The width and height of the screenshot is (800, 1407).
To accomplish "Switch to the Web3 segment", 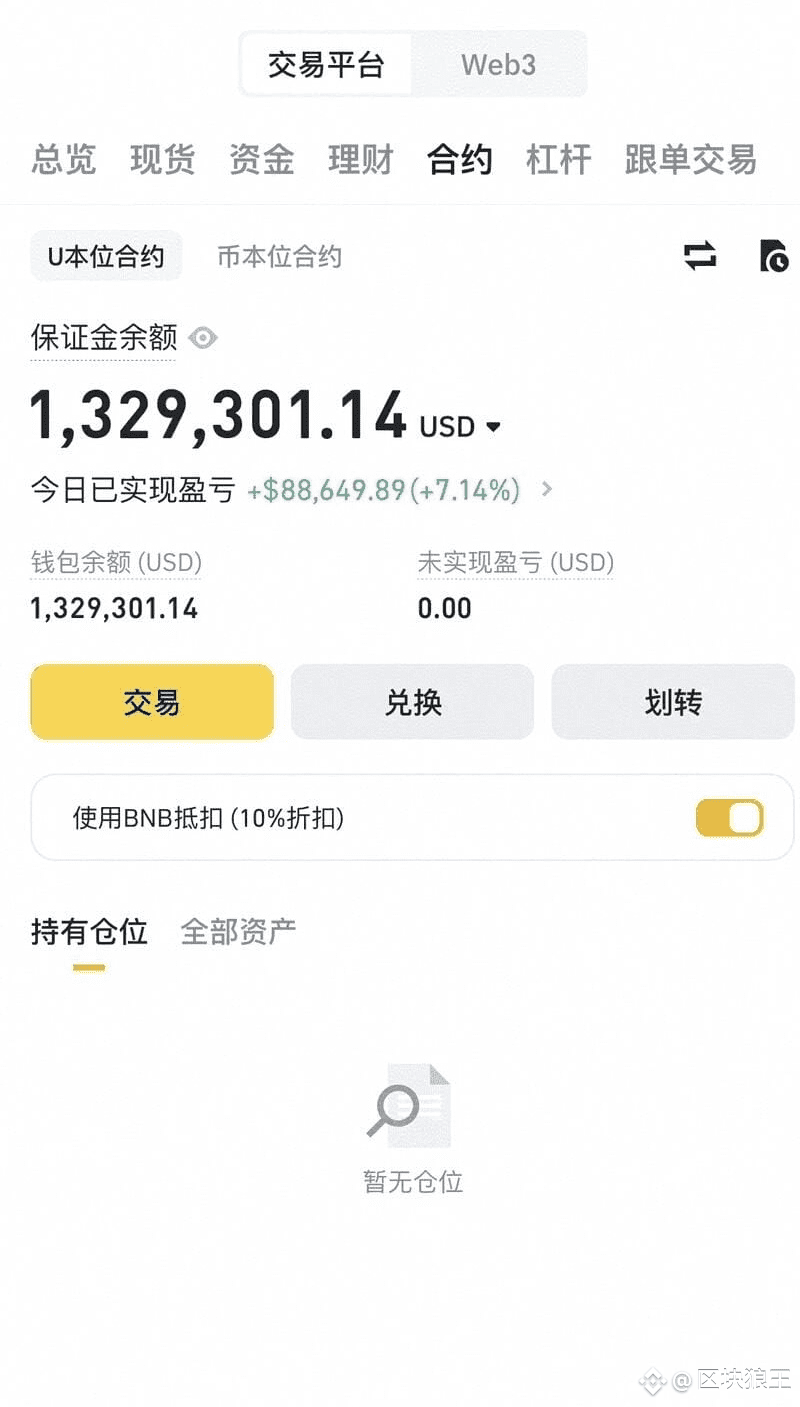I will click(x=498, y=65).
